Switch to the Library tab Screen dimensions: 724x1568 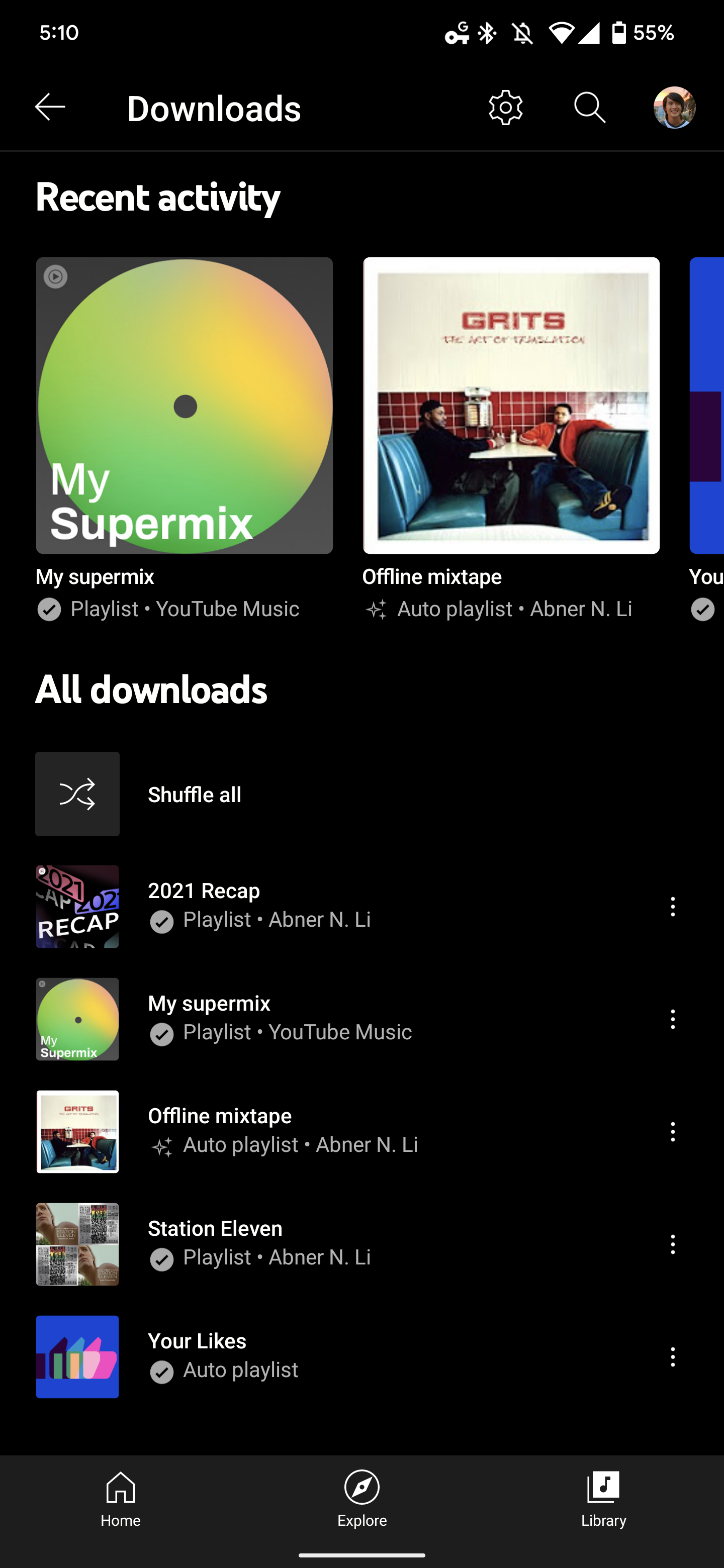point(603,1500)
